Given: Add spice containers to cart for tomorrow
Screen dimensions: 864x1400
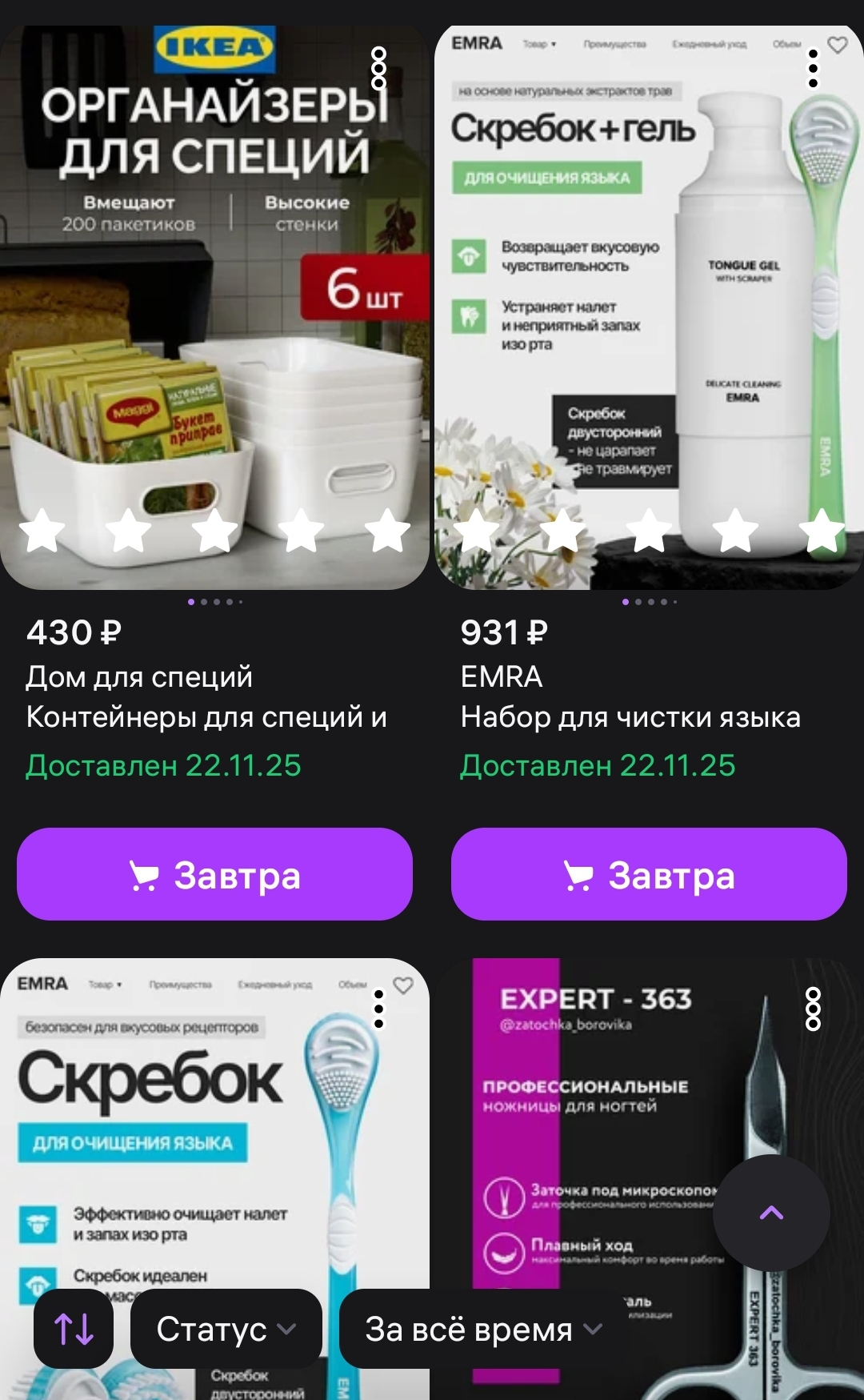Looking at the screenshot, I should tap(214, 874).
